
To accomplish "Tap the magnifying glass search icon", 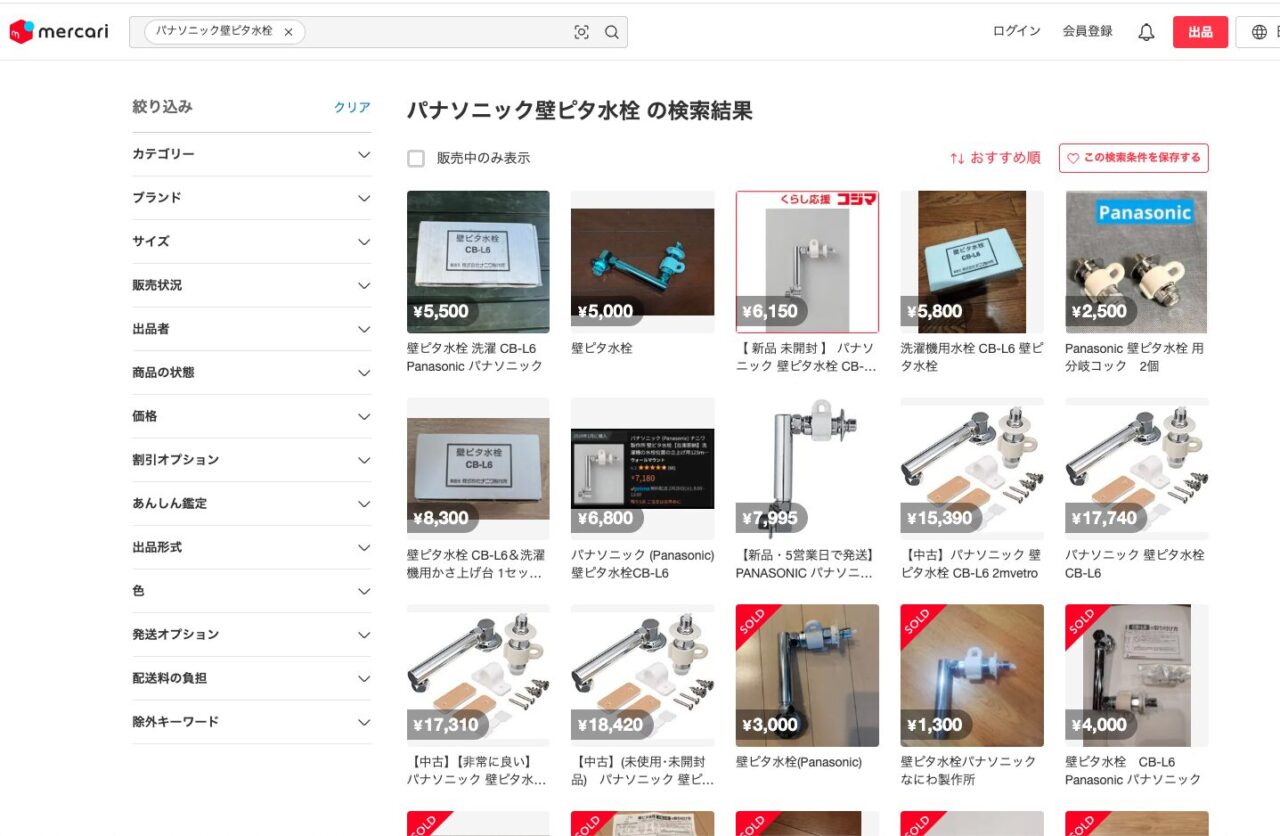I will pos(612,32).
